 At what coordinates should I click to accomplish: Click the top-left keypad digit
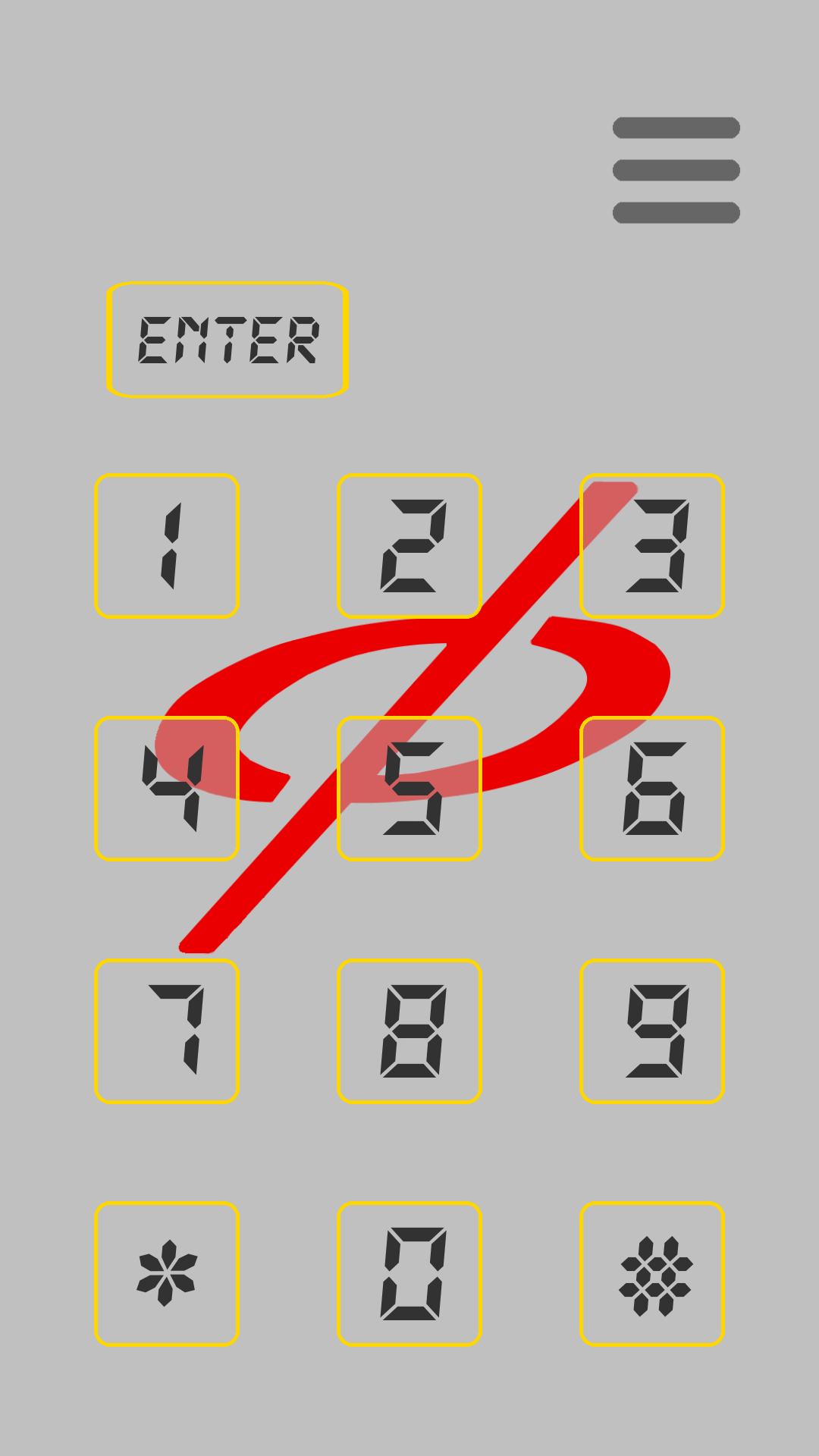tap(167, 546)
